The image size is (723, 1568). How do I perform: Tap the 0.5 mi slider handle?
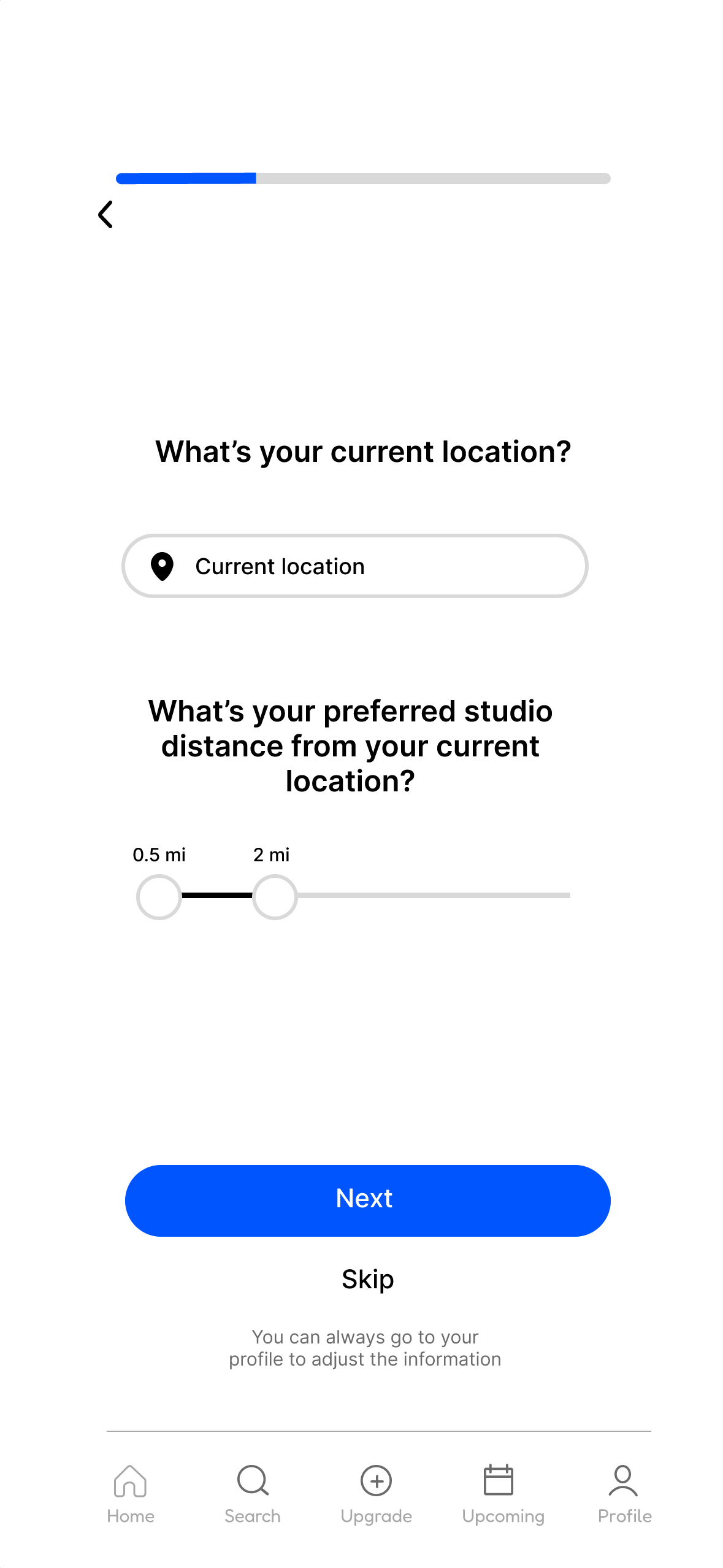pyautogui.click(x=159, y=896)
